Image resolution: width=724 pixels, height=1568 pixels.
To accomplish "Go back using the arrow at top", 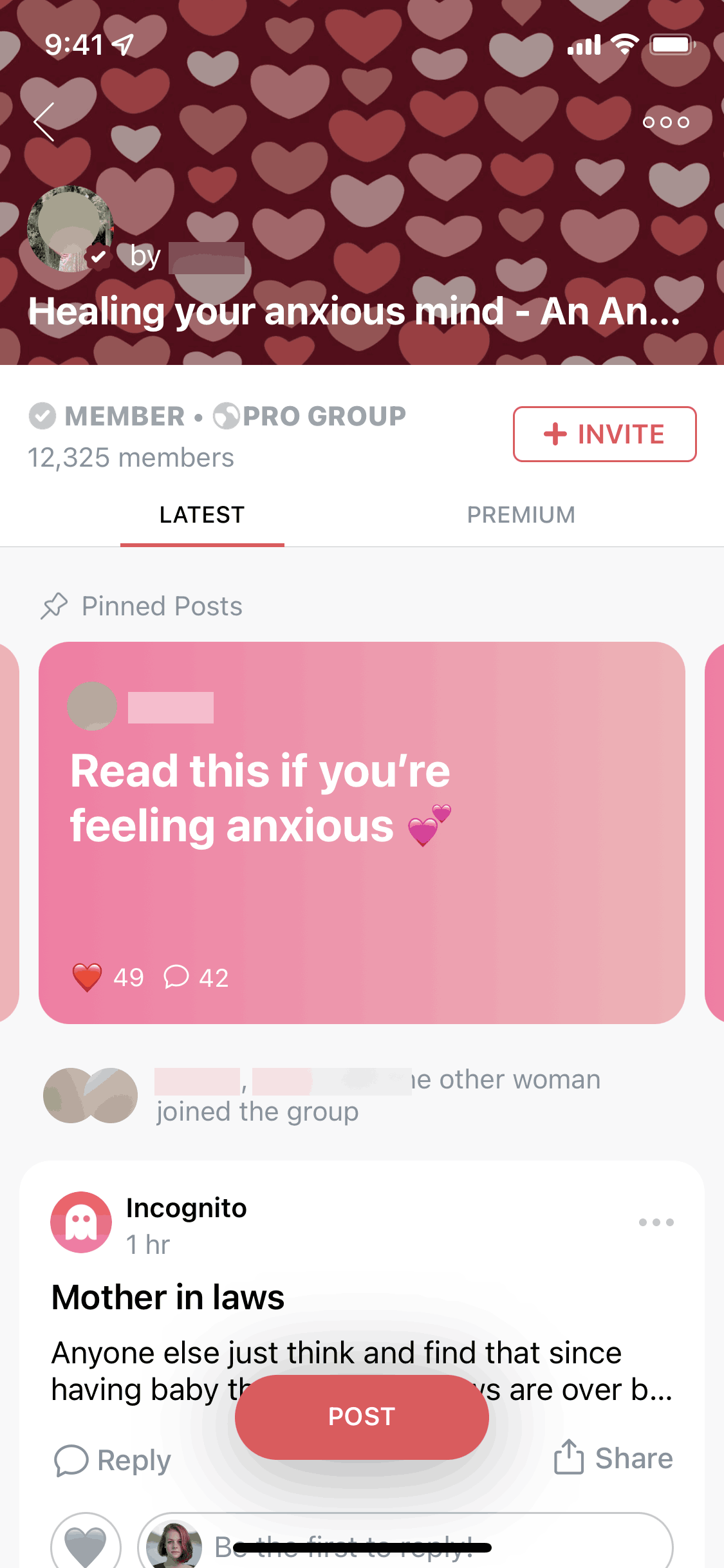I will (x=44, y=122).
